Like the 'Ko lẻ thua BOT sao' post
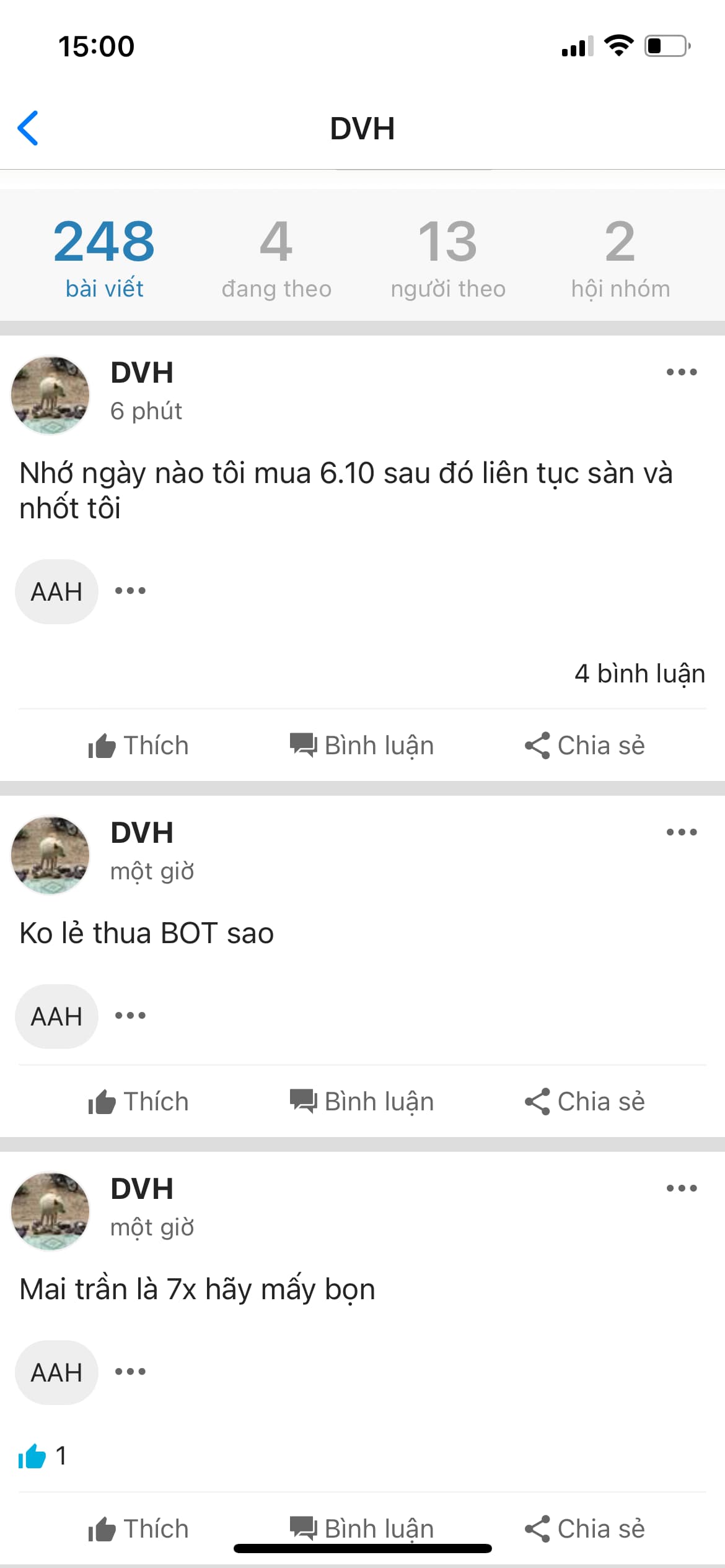Screen dimensions: 725x1568 click(138, 1102)
